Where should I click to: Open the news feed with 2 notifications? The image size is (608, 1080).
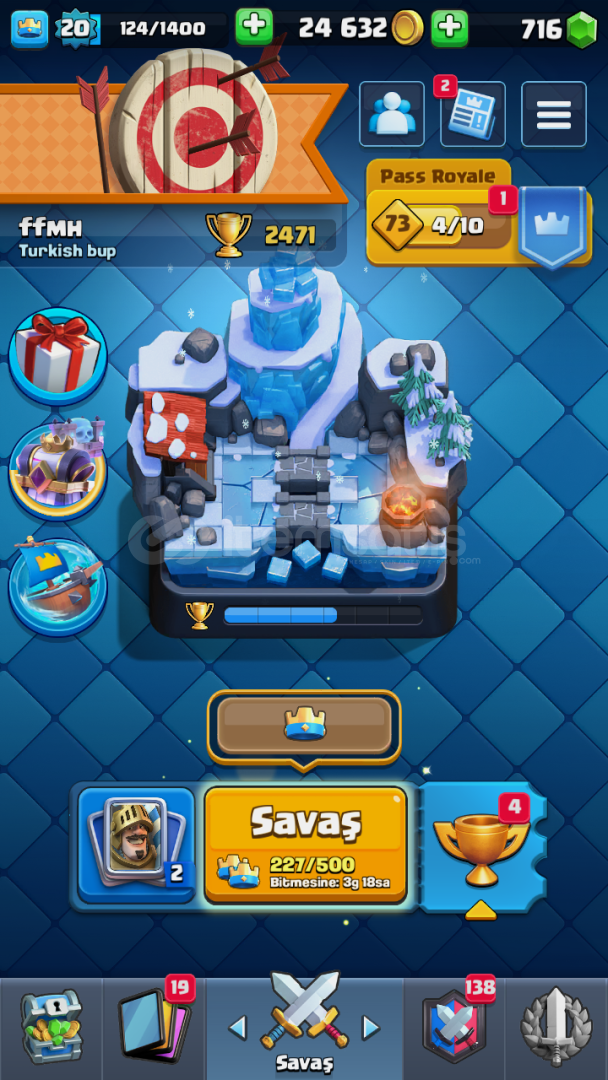[x=472, y=115]
